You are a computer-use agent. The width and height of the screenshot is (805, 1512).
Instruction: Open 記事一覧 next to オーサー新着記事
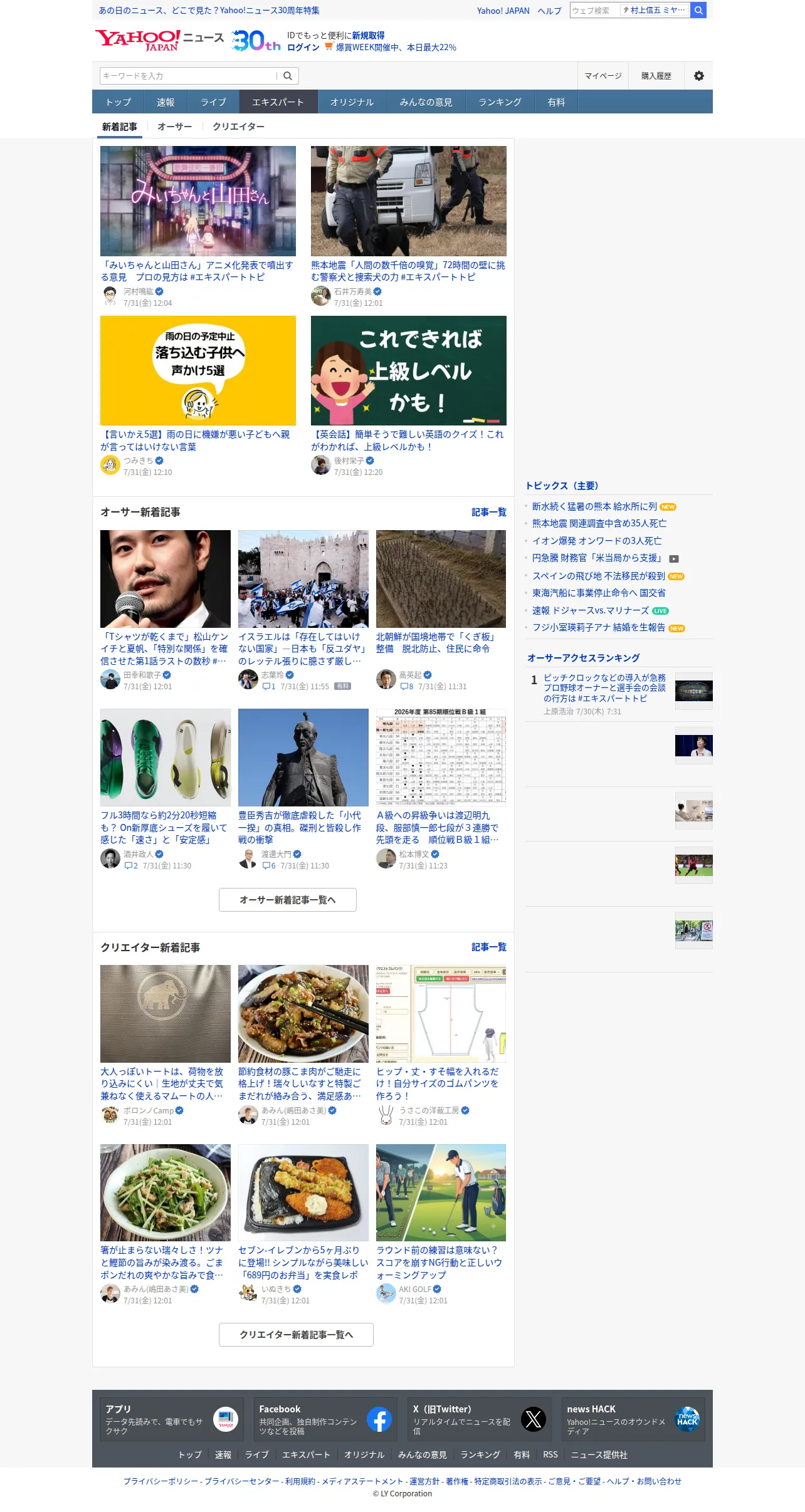pos(489,512)
